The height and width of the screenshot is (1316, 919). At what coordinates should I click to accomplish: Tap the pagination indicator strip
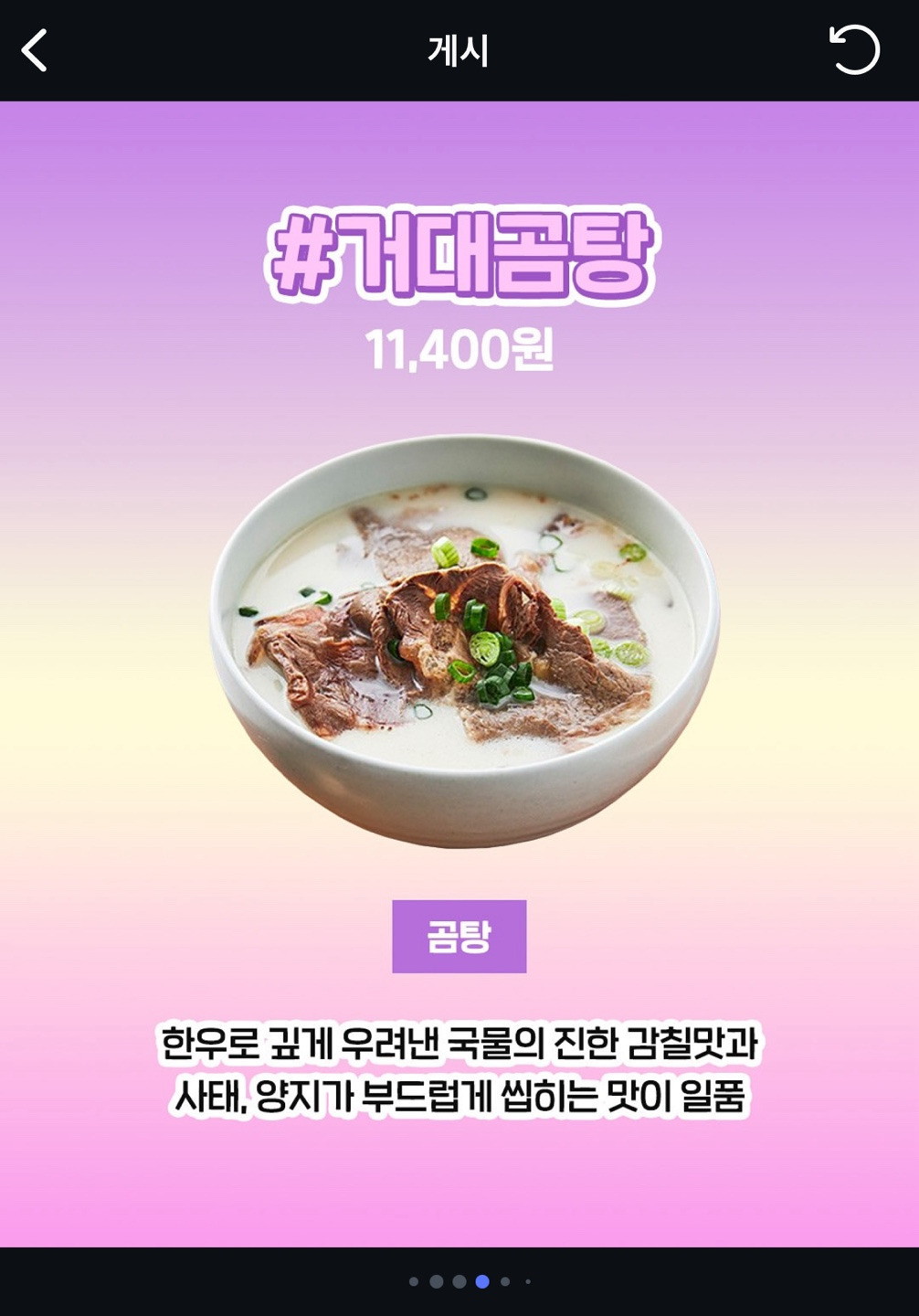point(470,1281)
